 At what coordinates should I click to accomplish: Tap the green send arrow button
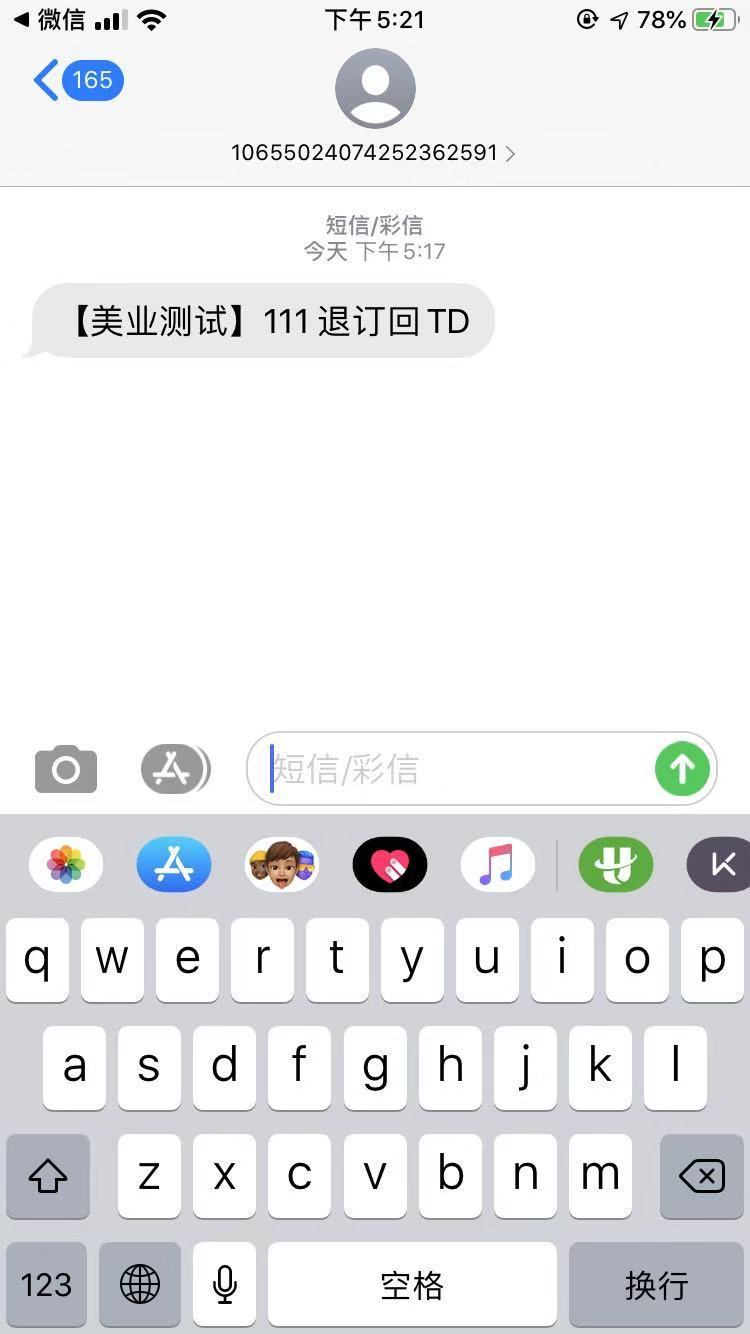pyautogui.click(x=682, y=769)
